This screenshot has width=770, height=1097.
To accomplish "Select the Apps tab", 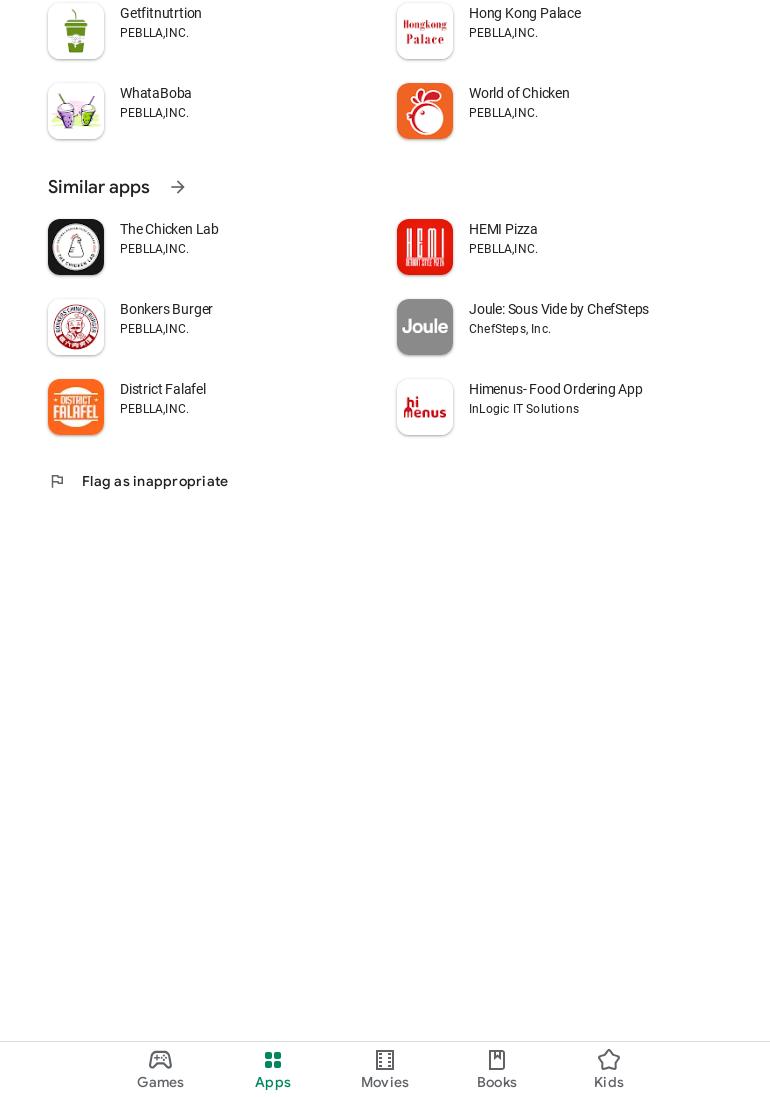I will 273,1069.
